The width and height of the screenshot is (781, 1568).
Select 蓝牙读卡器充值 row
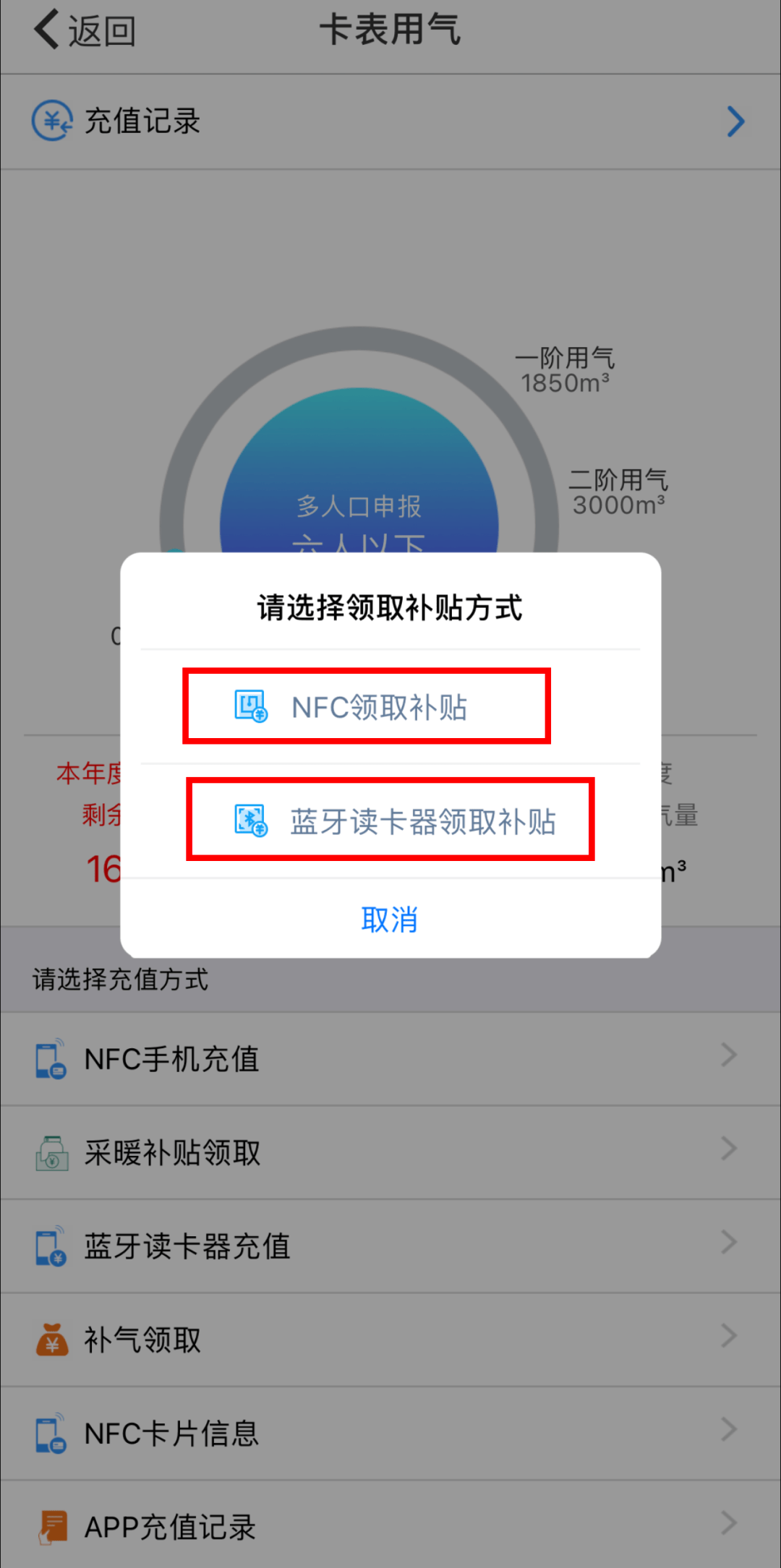coord(390,1246)
